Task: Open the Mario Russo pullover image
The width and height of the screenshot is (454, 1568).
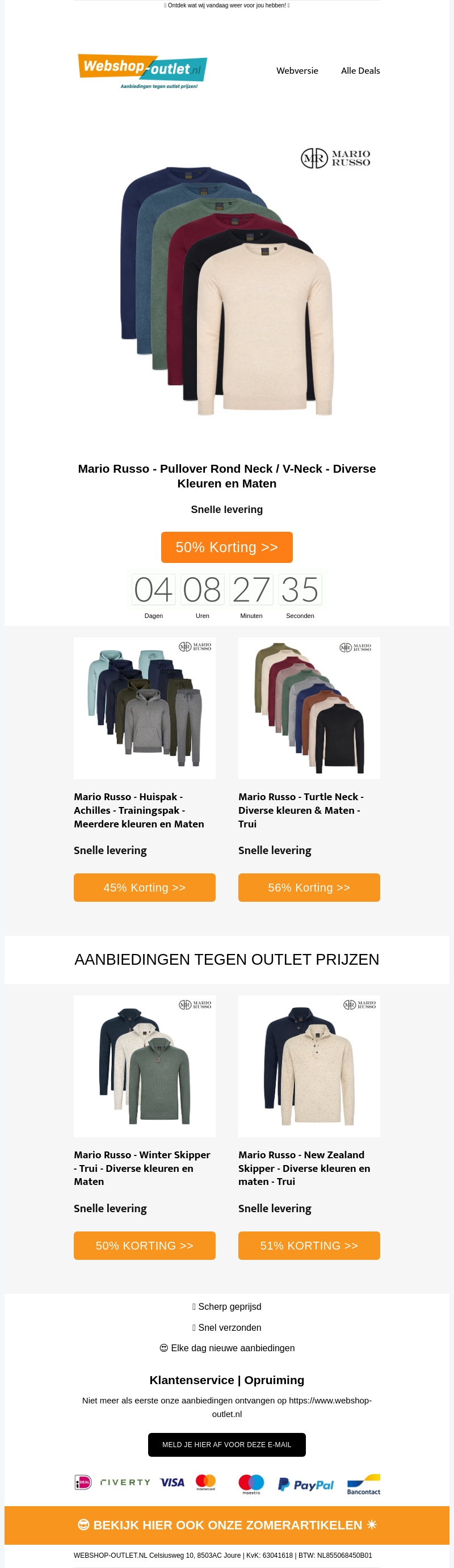Action: (226, 286)
